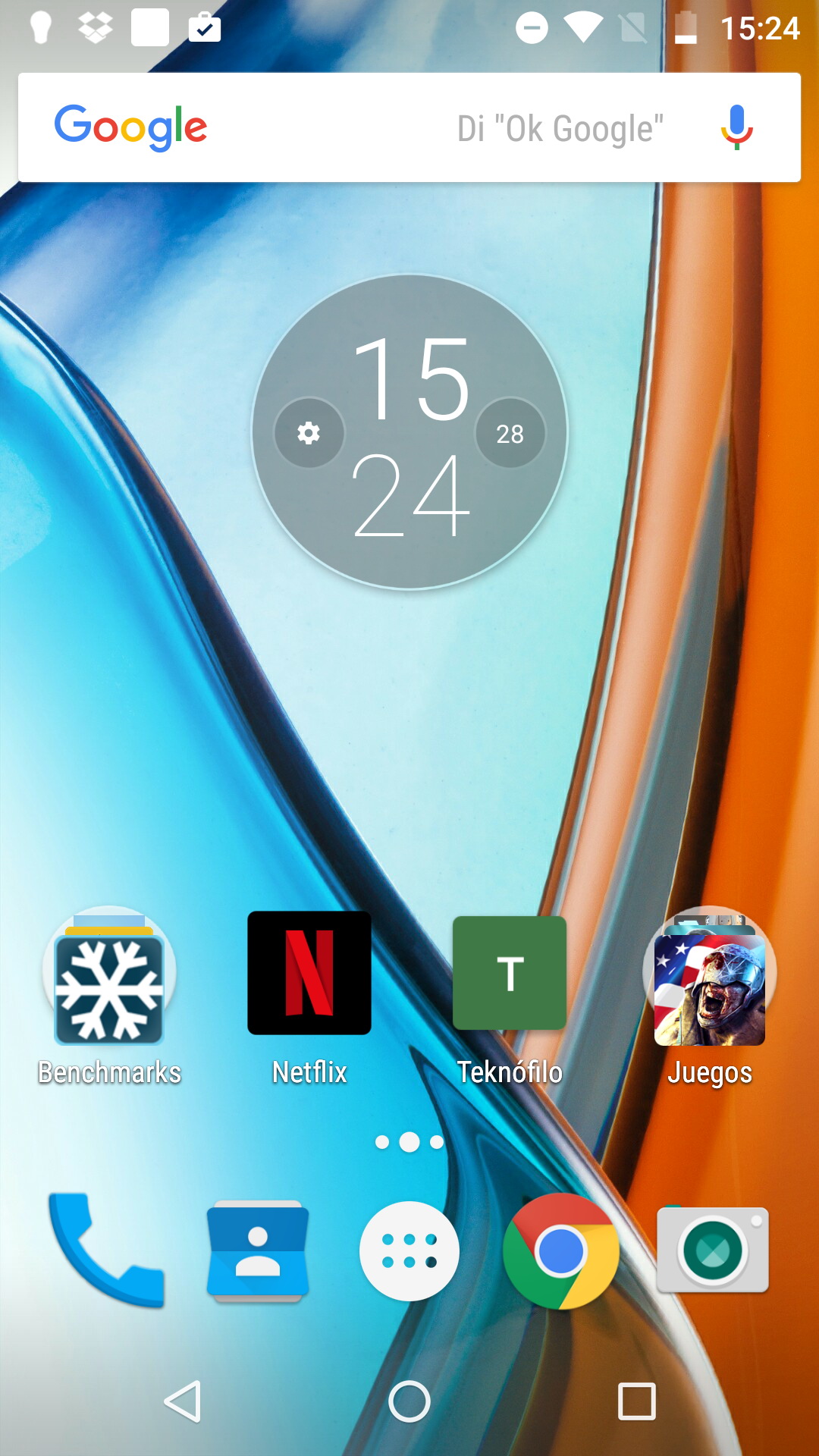Image resolution: width=819 pixels, height=1456 pixels.
Task: Tap the Google search bar
Action: coord(409,127)
